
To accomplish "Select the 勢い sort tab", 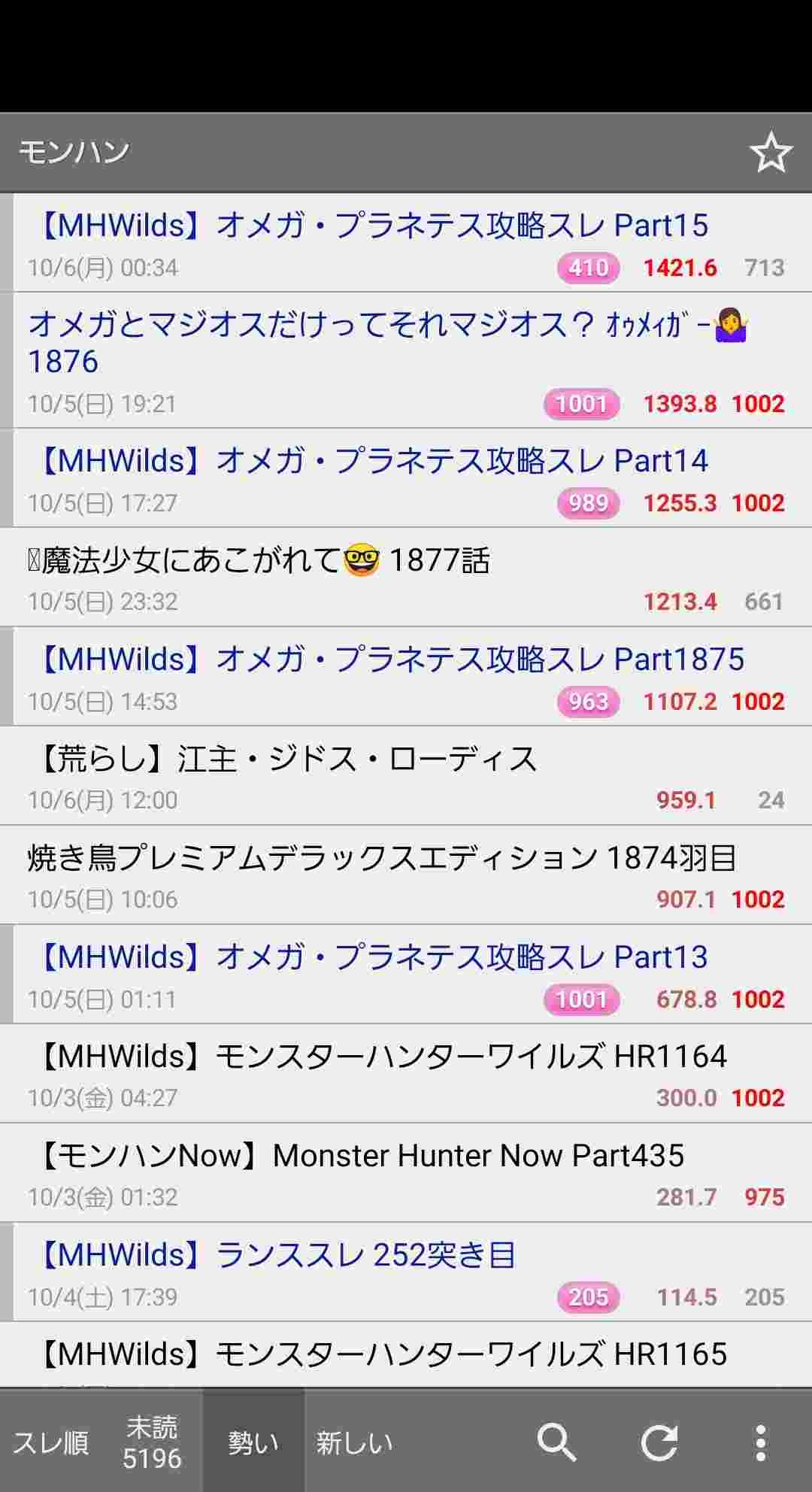I will coord(253,1442).
